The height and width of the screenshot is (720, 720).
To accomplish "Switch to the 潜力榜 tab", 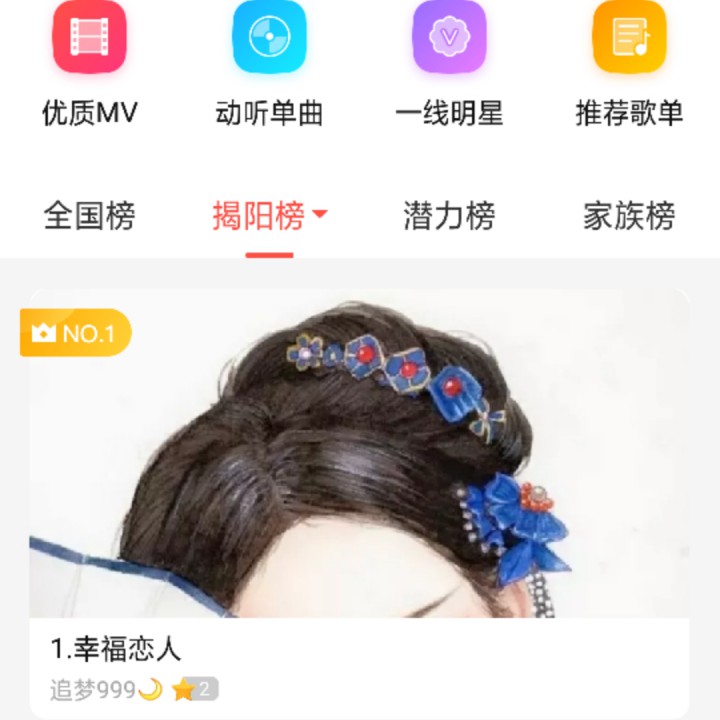I will [449, 216].
